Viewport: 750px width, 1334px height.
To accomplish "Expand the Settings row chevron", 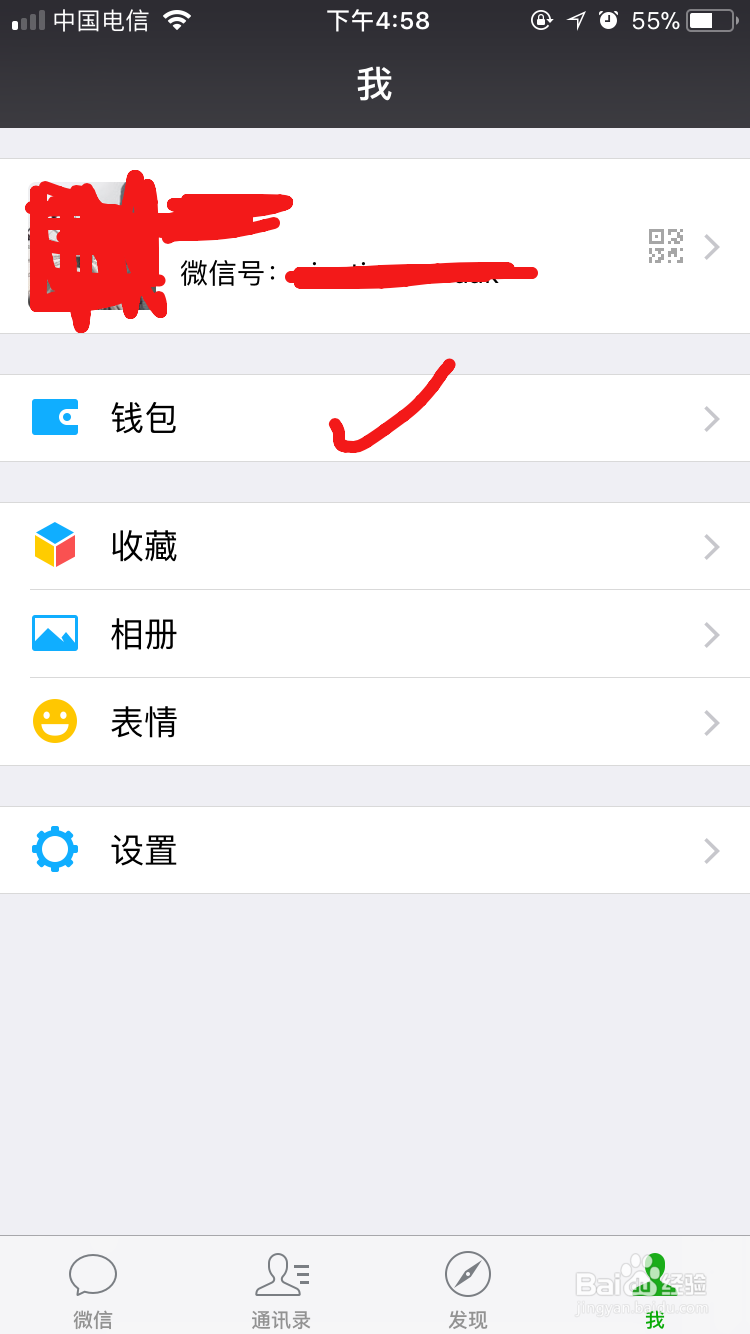I will pos(712,850).
